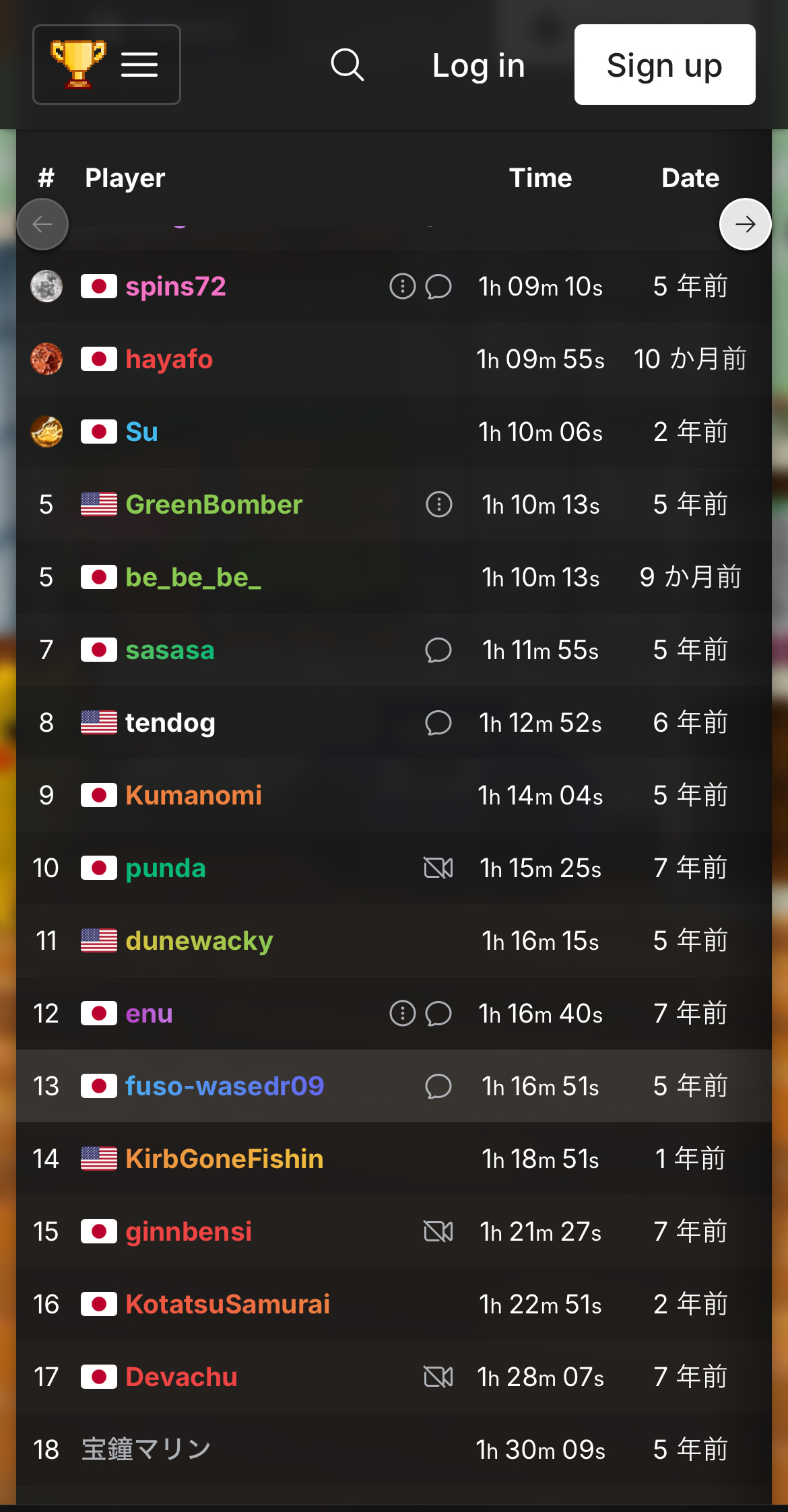Open KirbGoneFishin's player profile
The height and width of the screenshot is (1512, 788).
pyautogui.click(x=224, y=1159)
